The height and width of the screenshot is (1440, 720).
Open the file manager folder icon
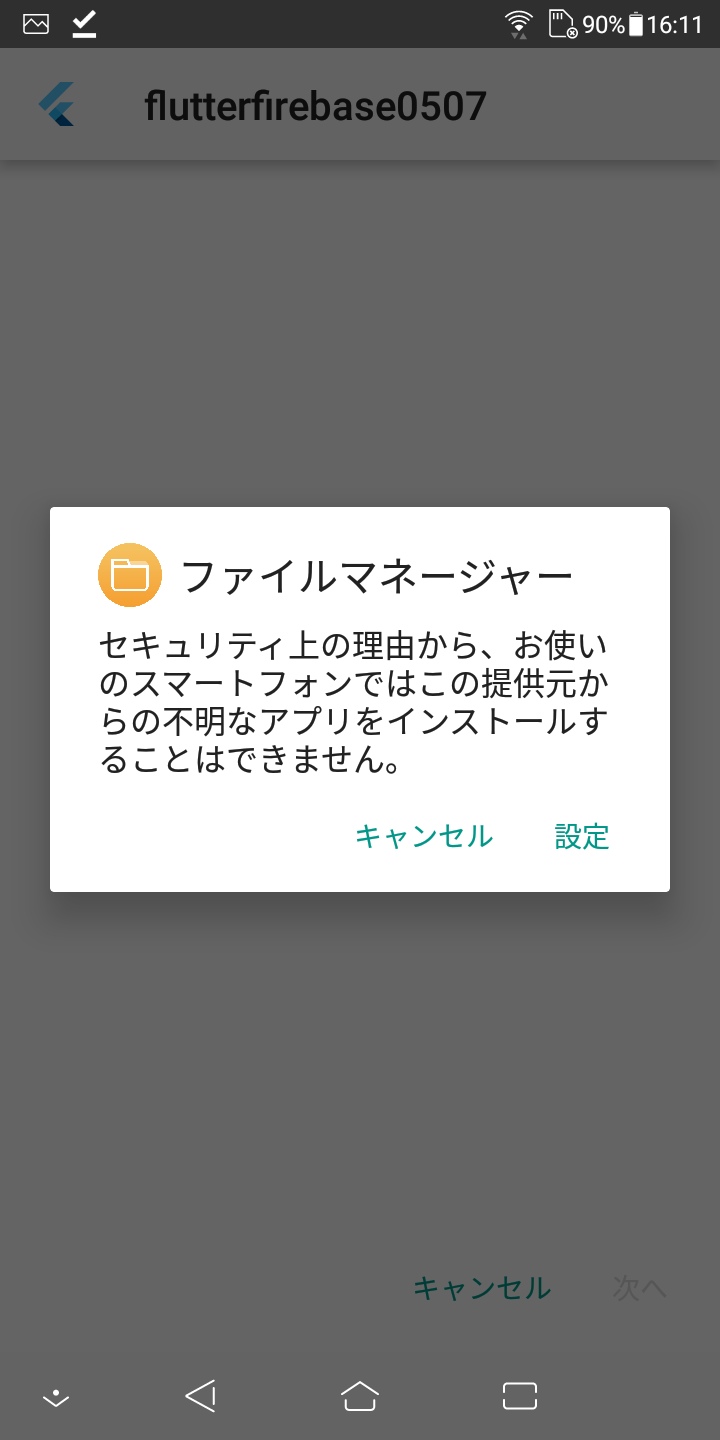click(130, 574)
